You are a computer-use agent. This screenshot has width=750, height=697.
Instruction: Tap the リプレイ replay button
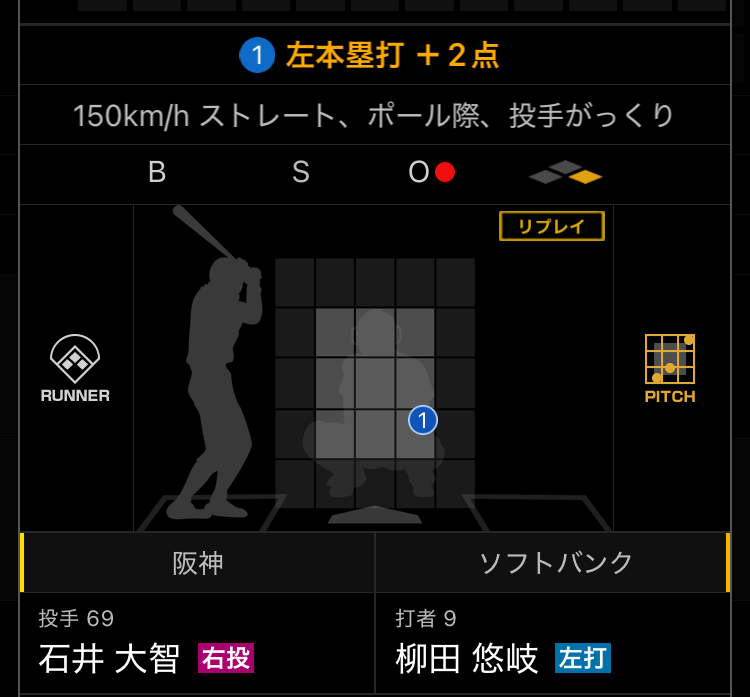551,226
